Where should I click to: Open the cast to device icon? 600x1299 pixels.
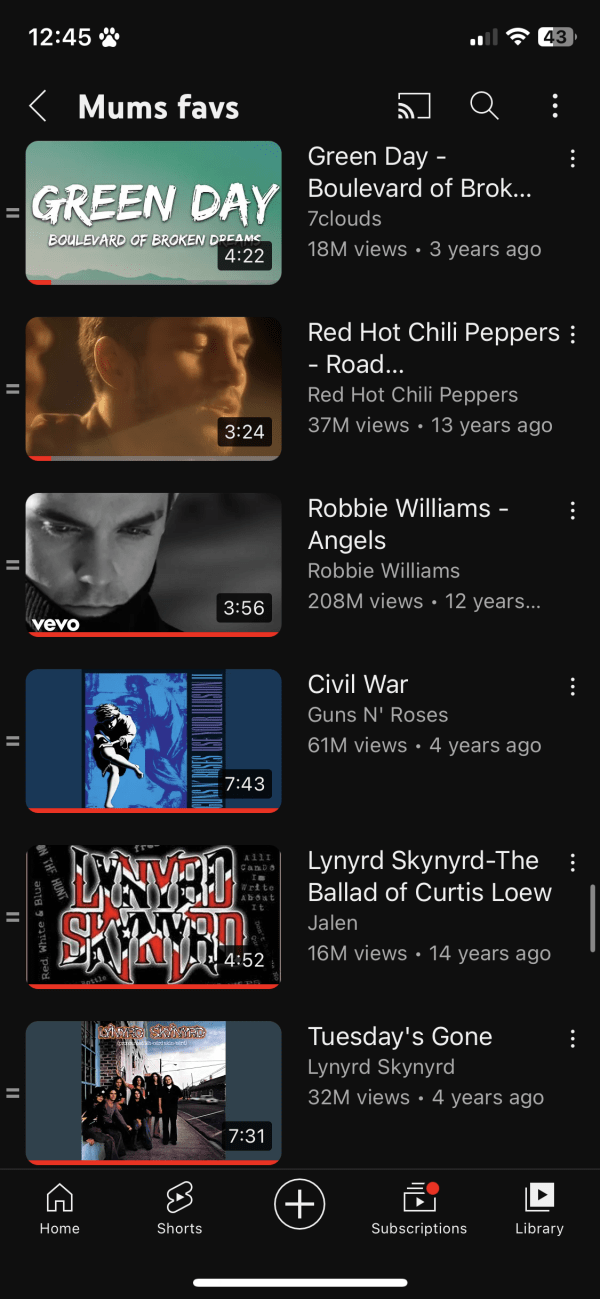(413, 106)
